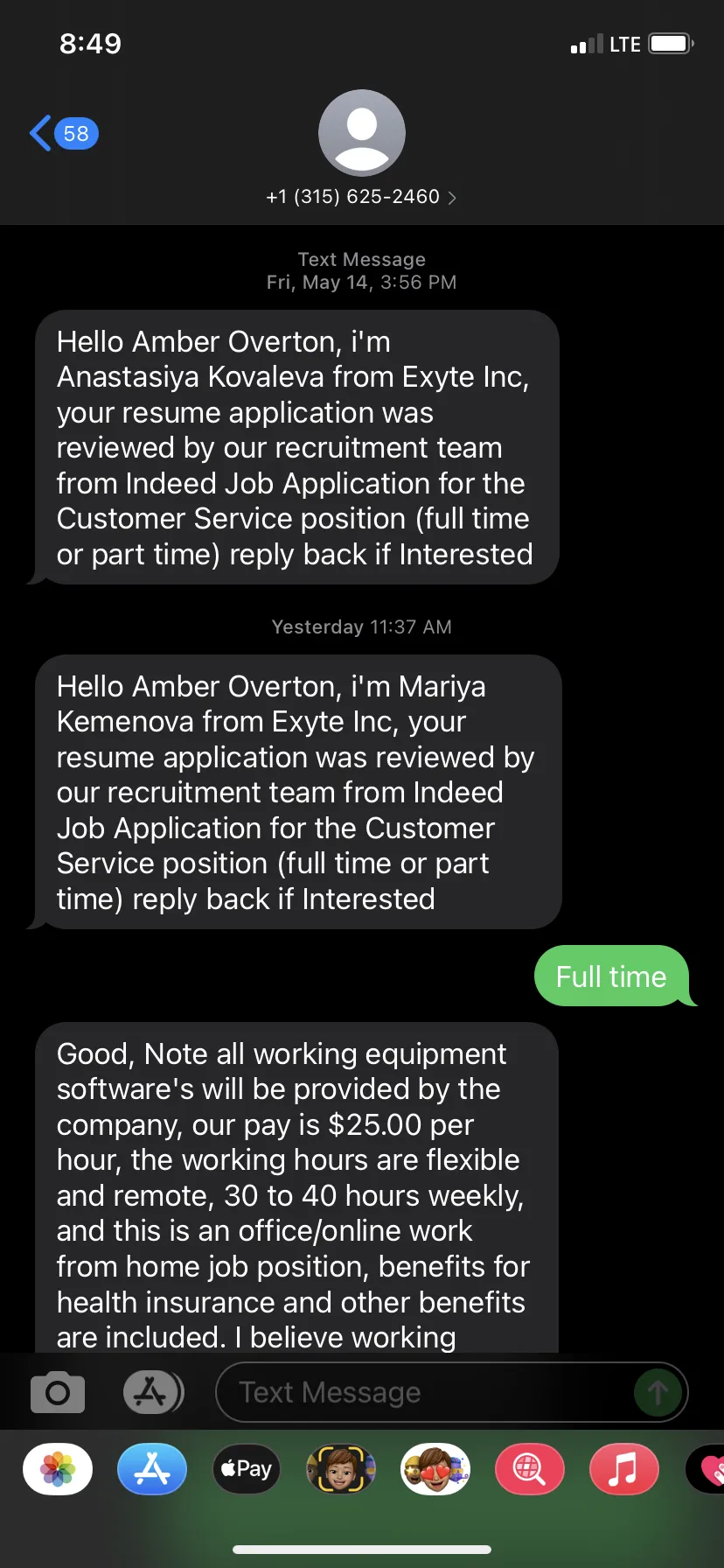The image size is (724, 1568).
Task: Toggle the App Store apps drawer icon
Action: pyautogui.click(x=153, y=1392)
